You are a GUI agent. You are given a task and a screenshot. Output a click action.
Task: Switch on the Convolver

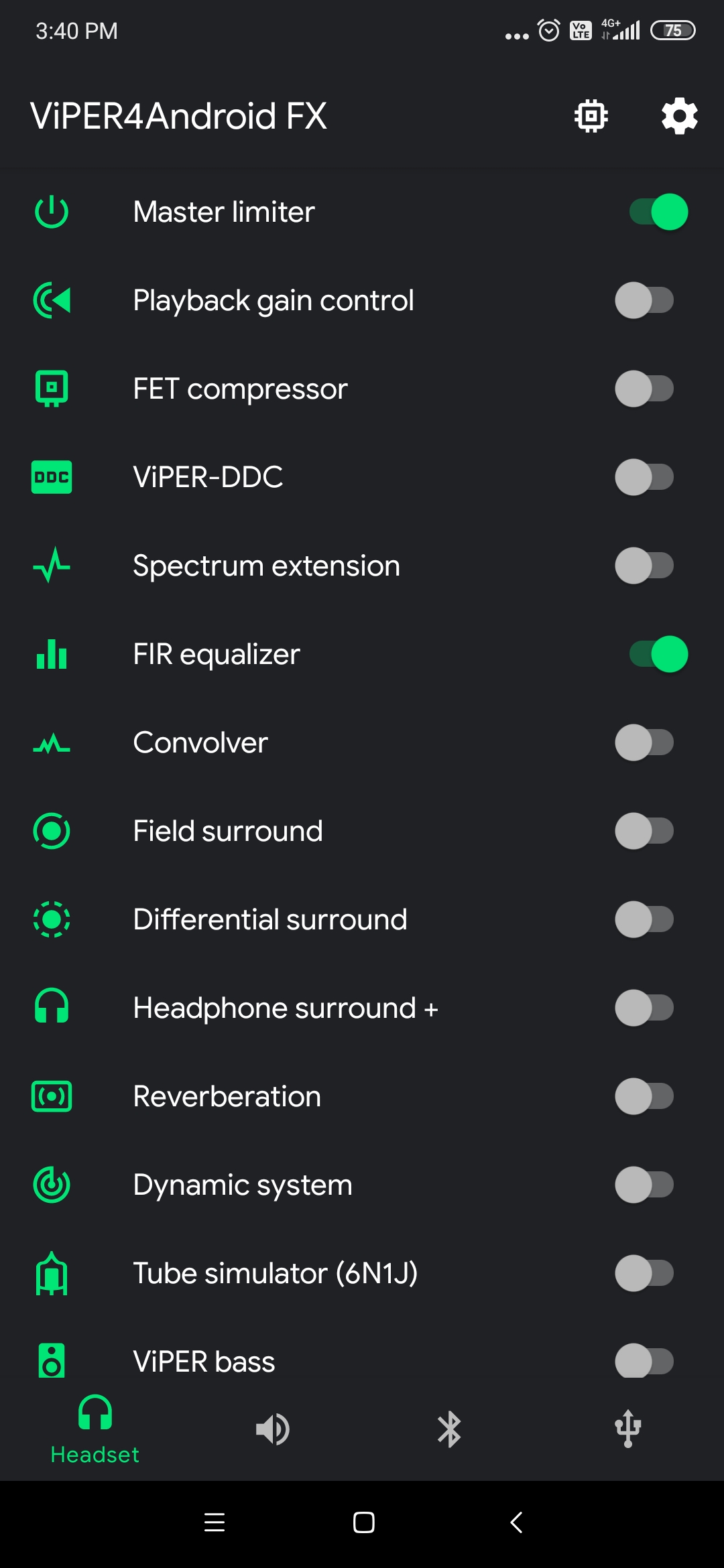(x=645, y=742)
